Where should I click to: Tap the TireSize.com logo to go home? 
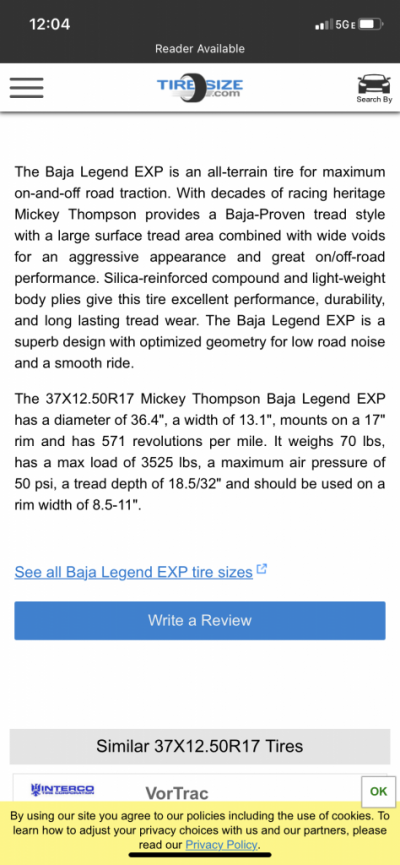tap(200, 87)
